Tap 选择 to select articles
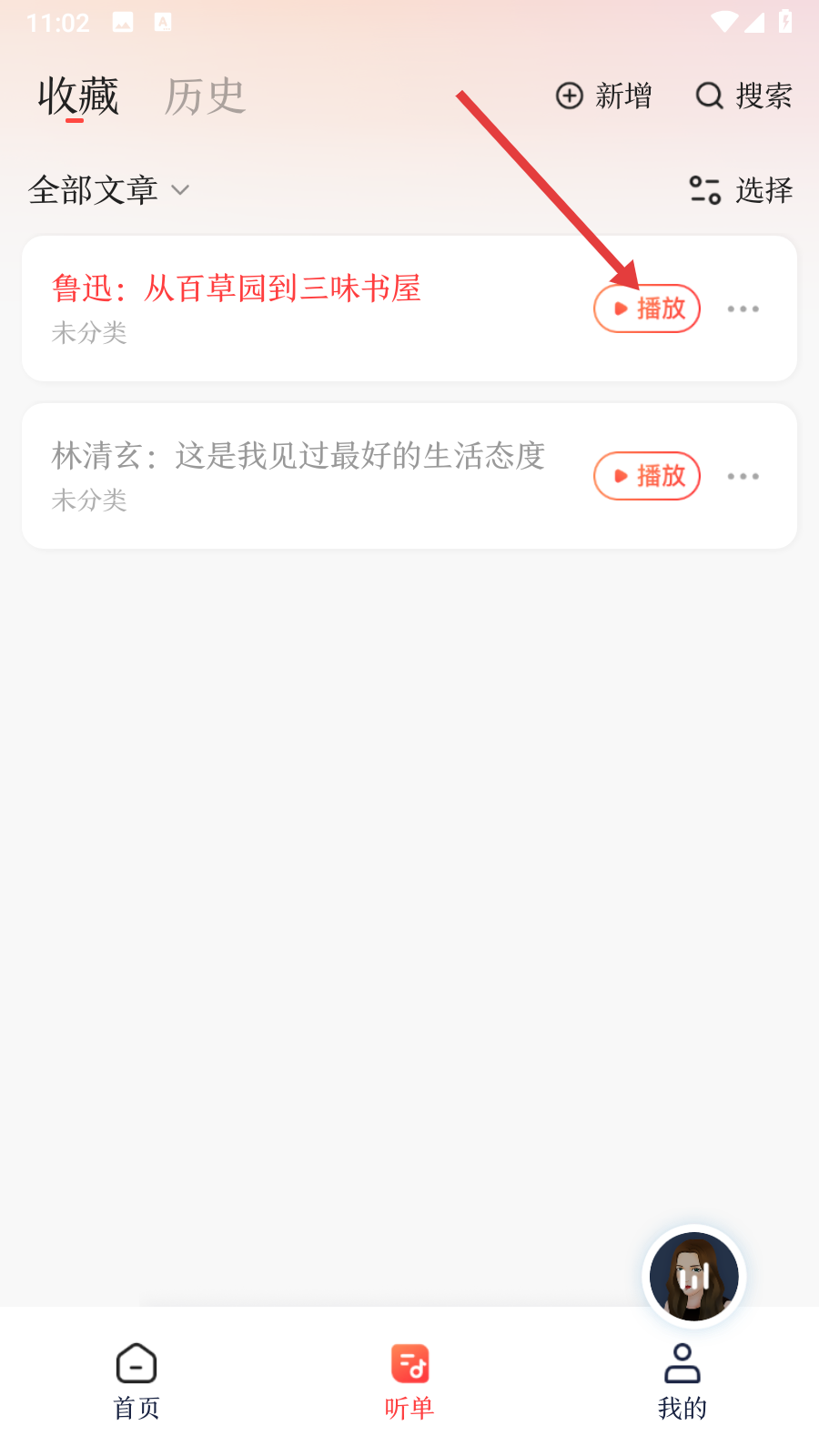This screenshot has width=819, height=1456. (x=741, y=190)
